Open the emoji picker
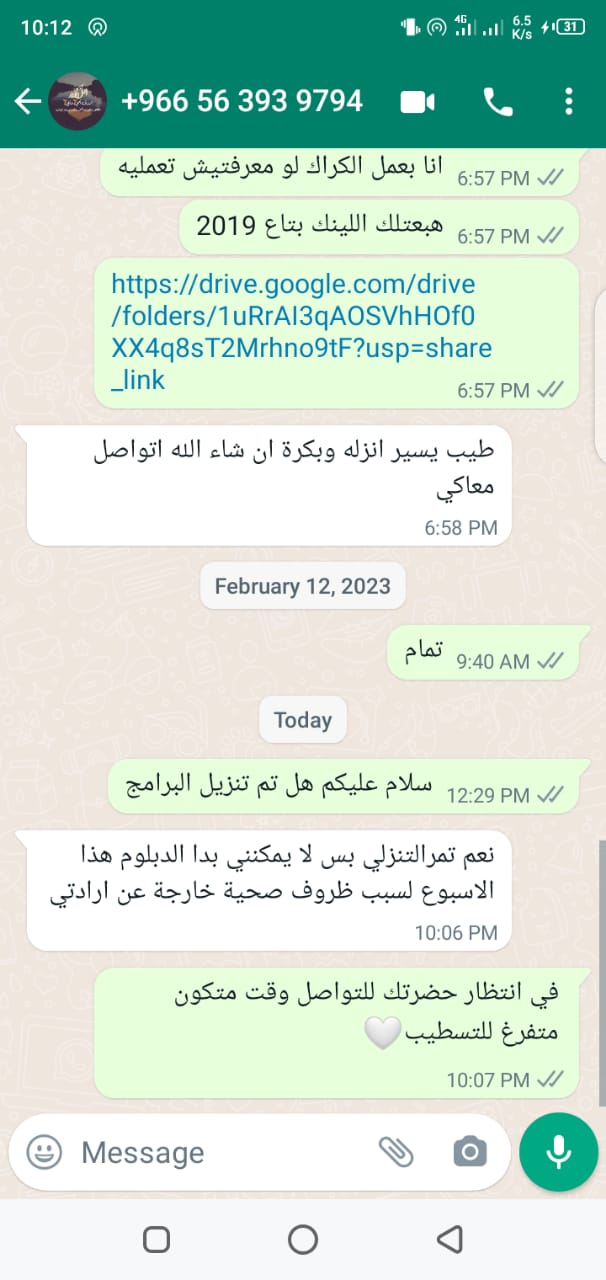Screen dimensions: 606x1280 [44, 1152]
